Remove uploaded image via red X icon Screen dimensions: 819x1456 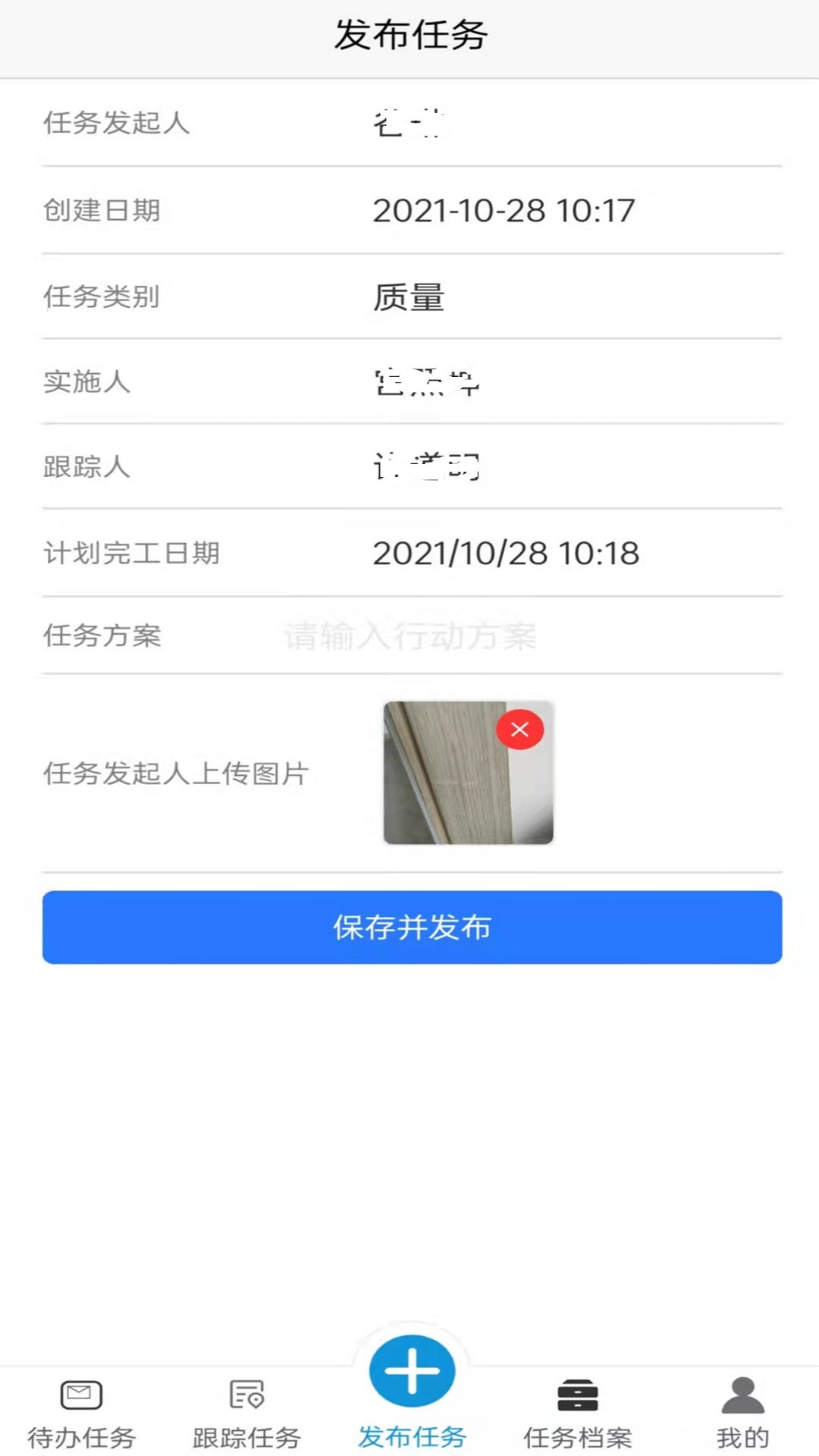coord(520,729)
